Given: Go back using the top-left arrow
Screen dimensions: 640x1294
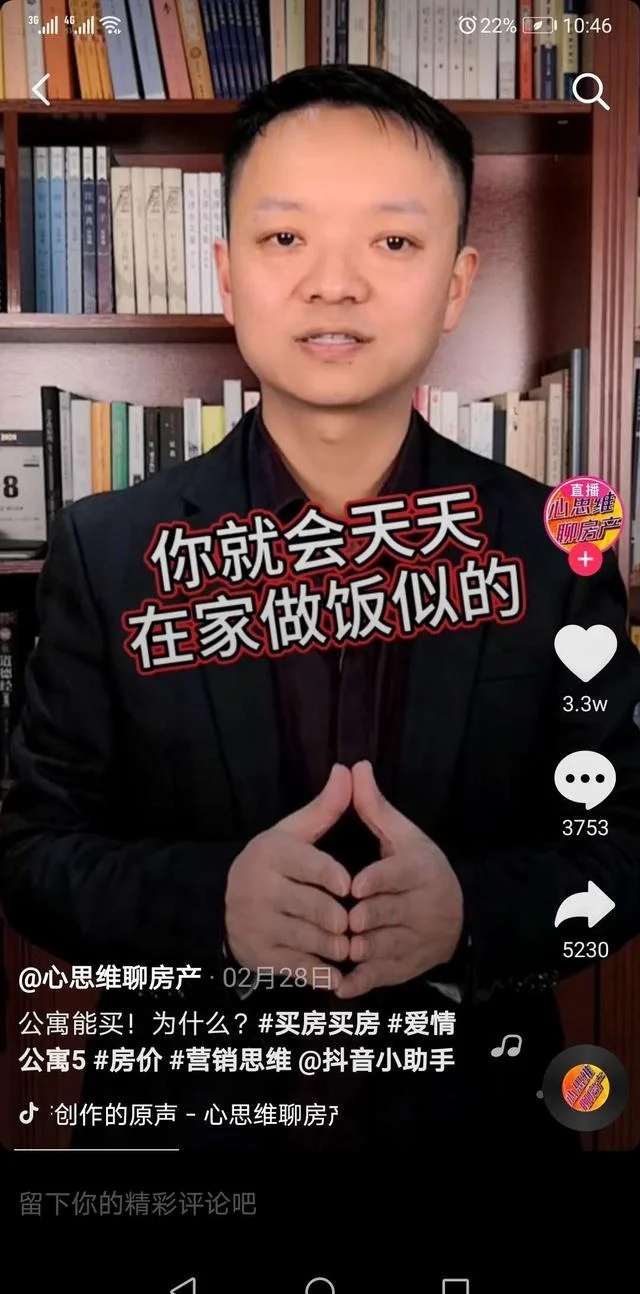Looking at the screenshot, I should 40,90.
